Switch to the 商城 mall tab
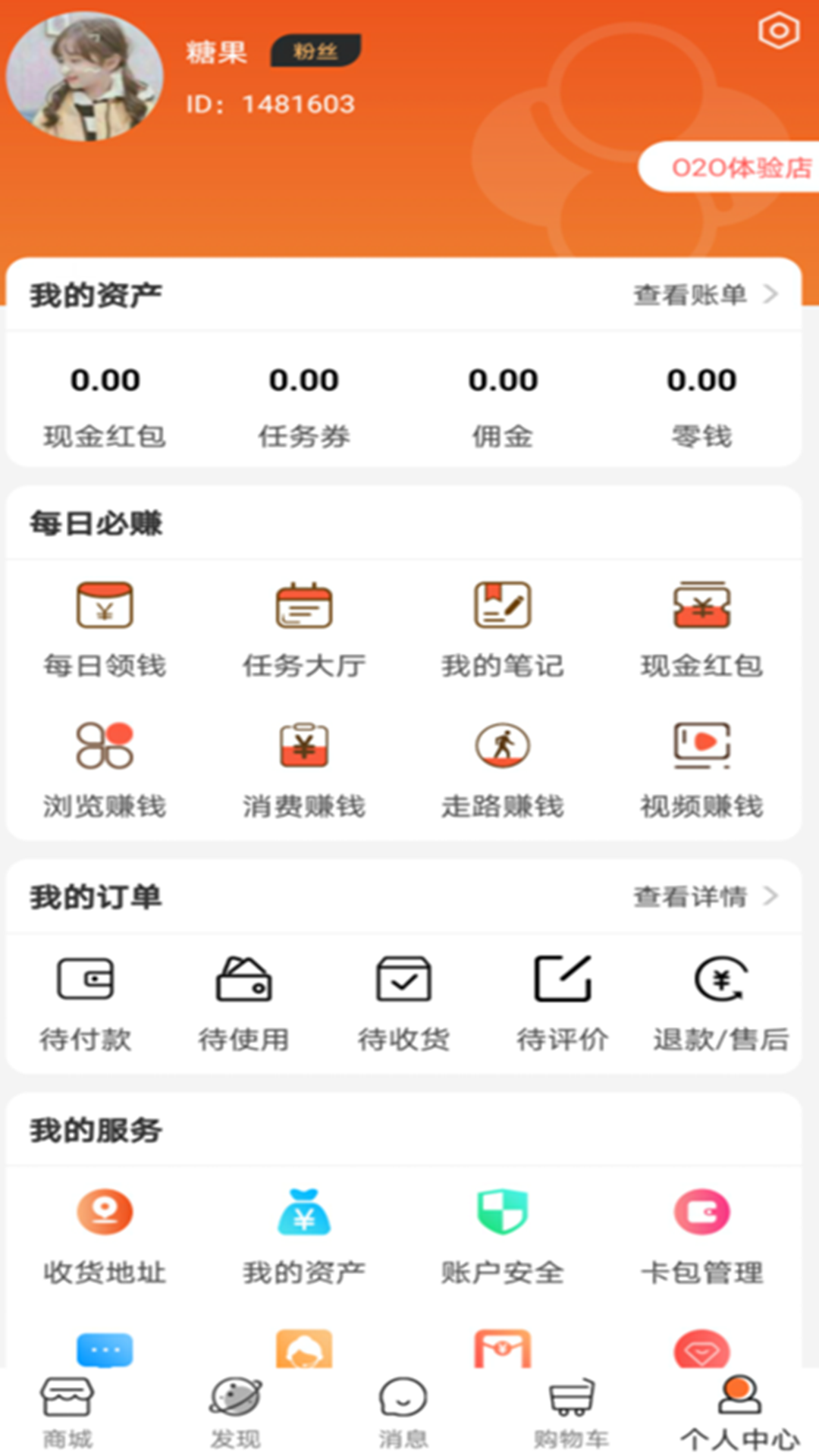This screenshot has width=819, height=1456. point(67,1412)
